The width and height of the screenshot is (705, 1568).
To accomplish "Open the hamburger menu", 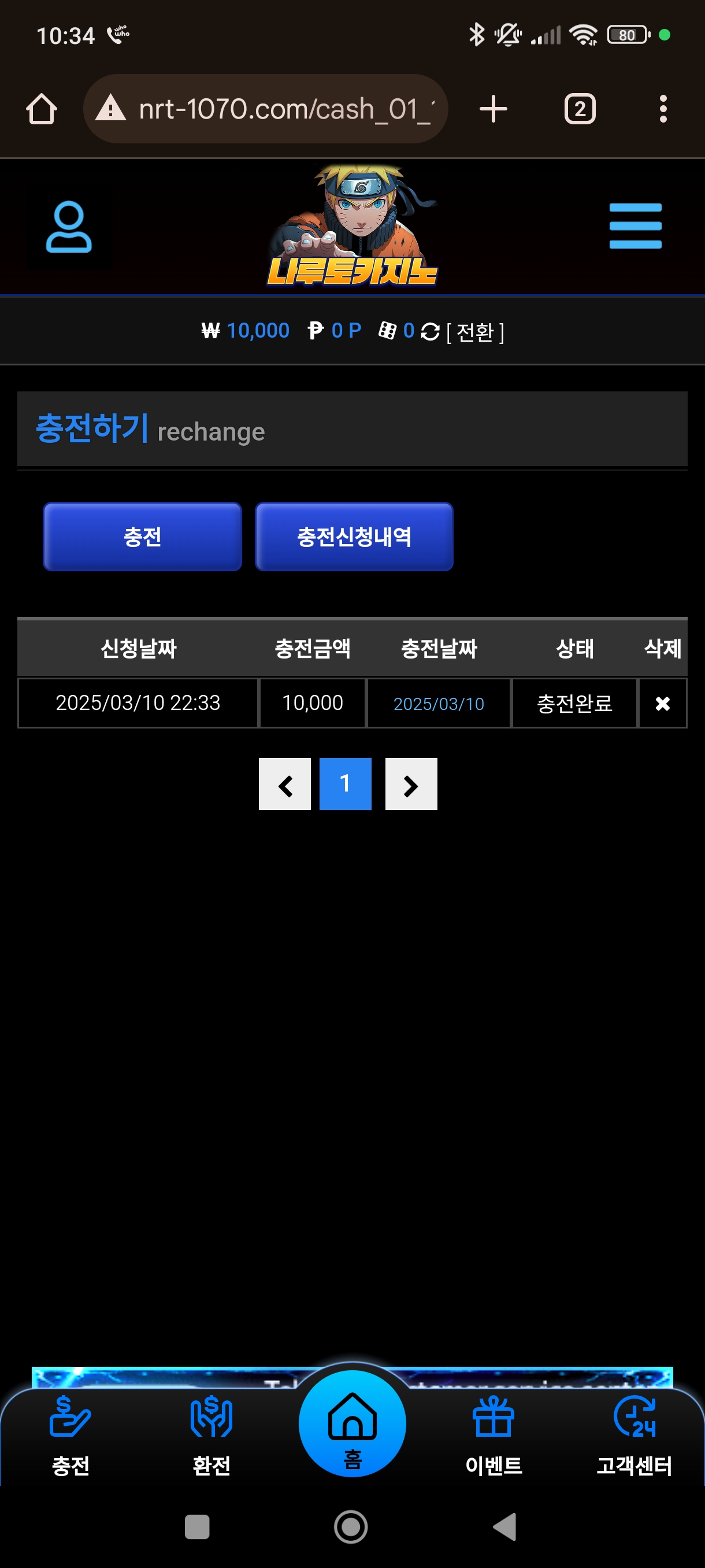I will click(634, 226).
